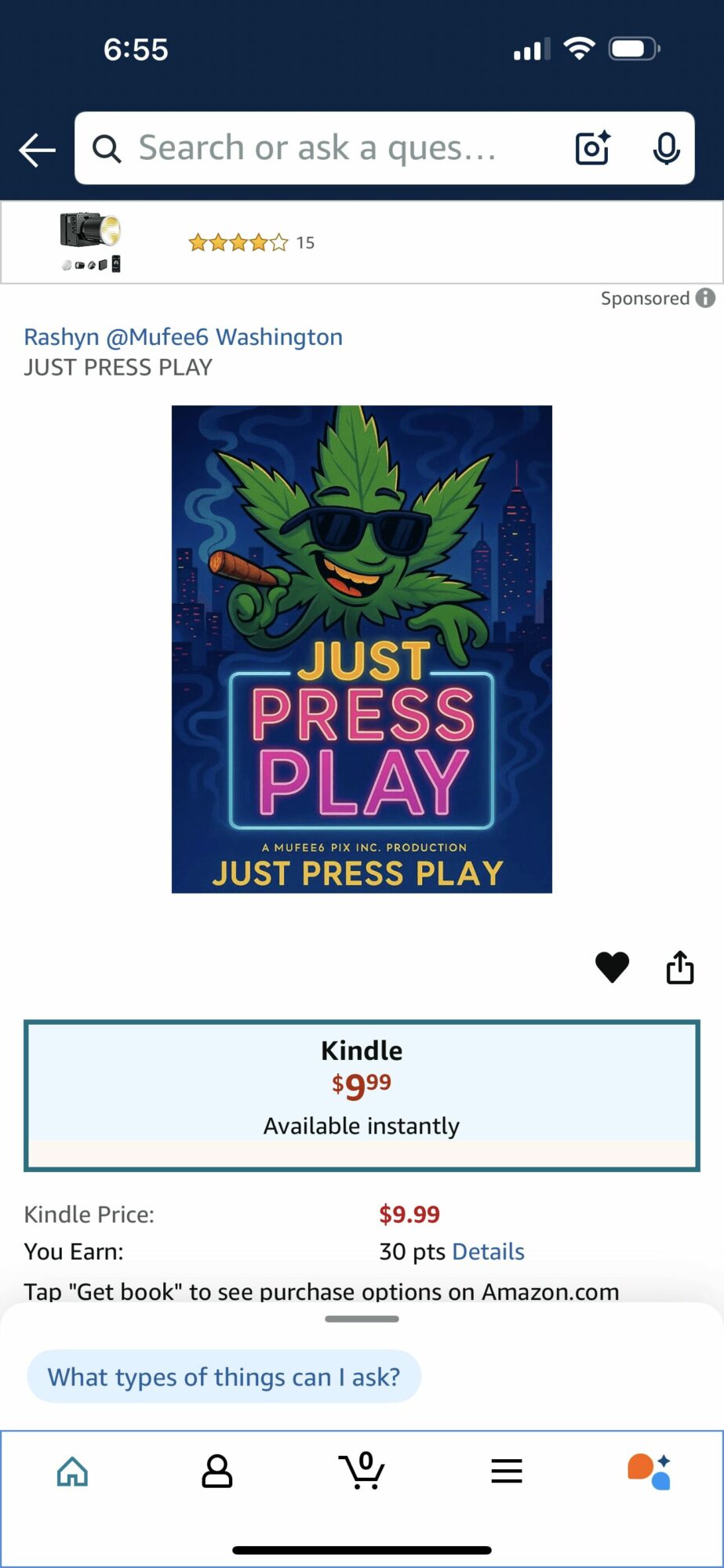Open the sponsored camera light product
724x1568 pixels.
tap(91, 241)
